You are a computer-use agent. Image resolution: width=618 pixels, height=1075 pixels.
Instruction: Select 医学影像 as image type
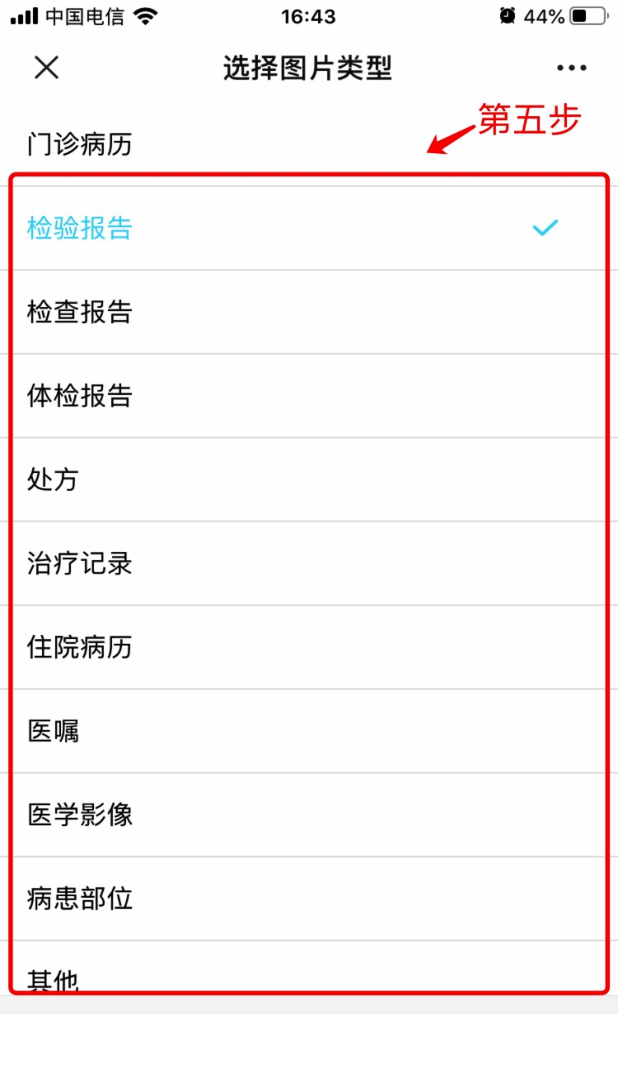80,816
